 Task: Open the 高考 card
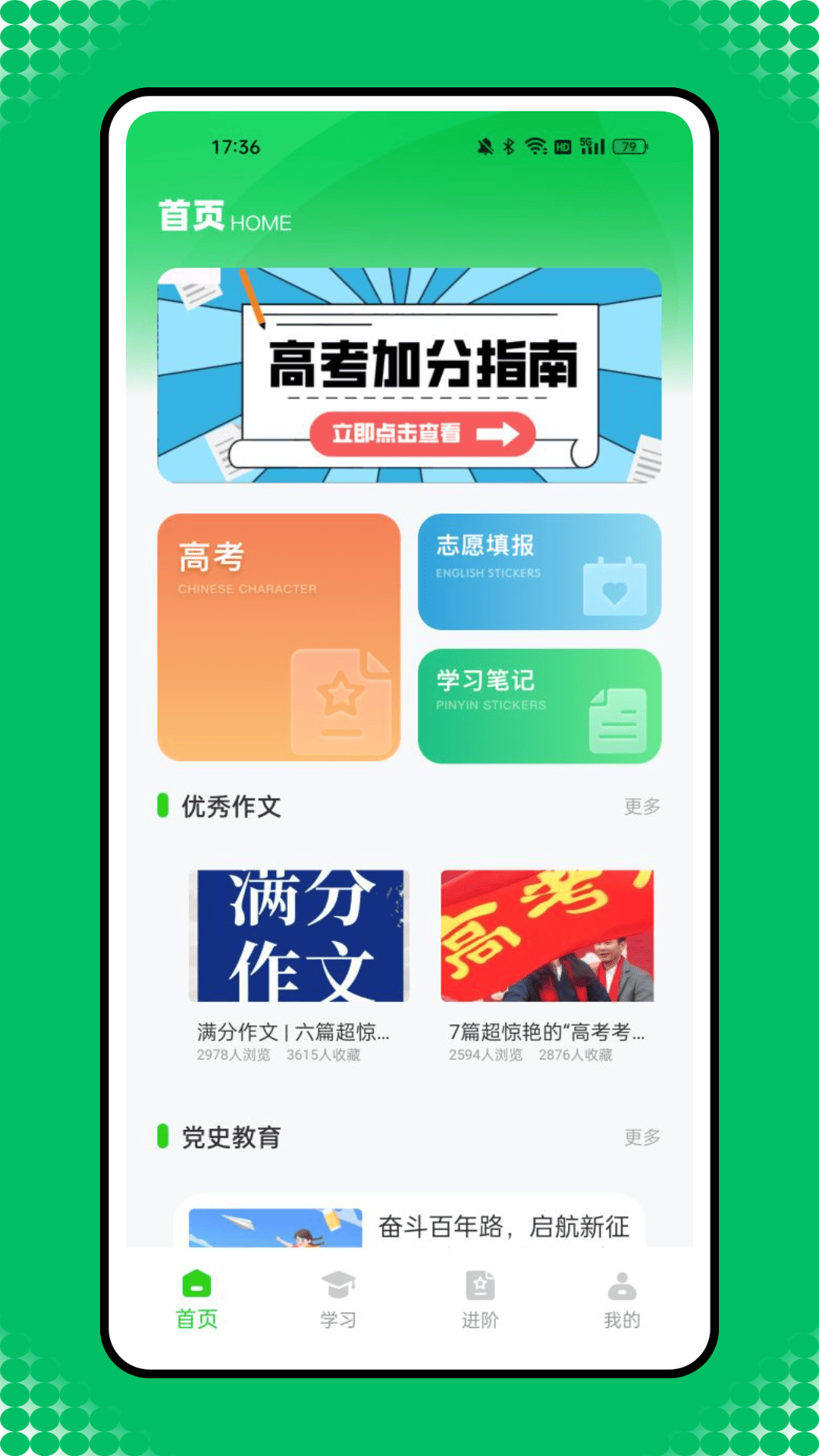click(278, 637)
